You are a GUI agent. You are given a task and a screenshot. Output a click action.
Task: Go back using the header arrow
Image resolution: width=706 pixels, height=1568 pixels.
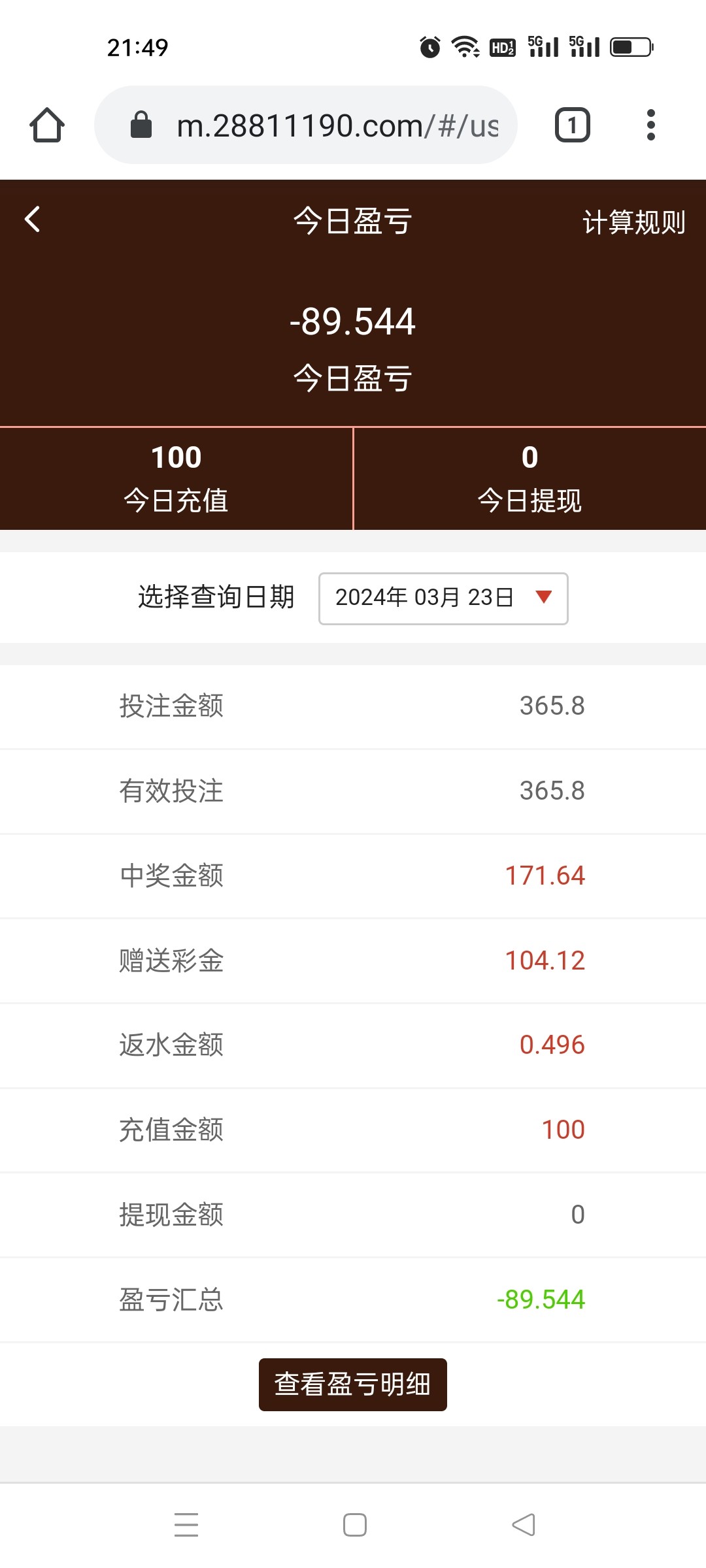(33, 220)
